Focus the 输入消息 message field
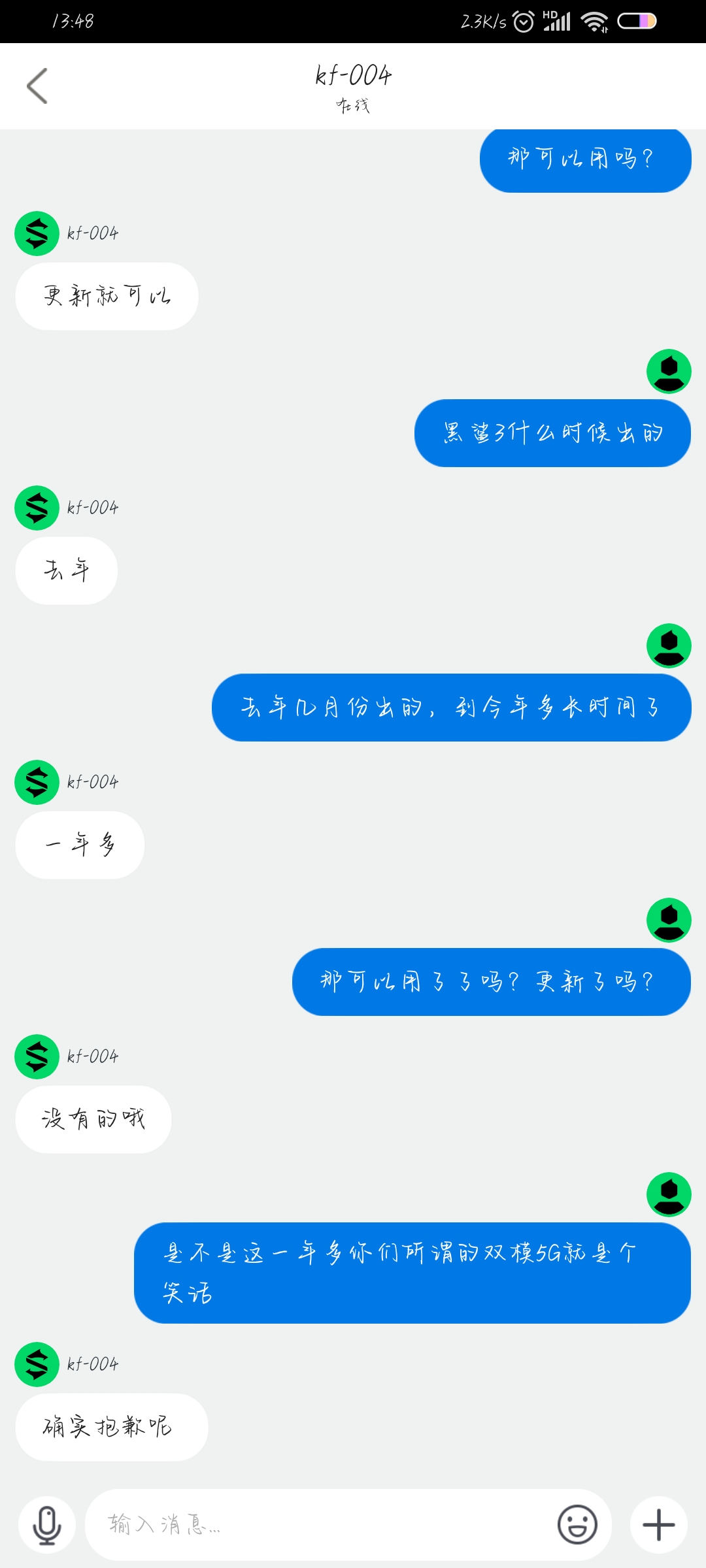Image resolution: width=706 pixels, height=1568 pixels. click(x=320, y=1525)
